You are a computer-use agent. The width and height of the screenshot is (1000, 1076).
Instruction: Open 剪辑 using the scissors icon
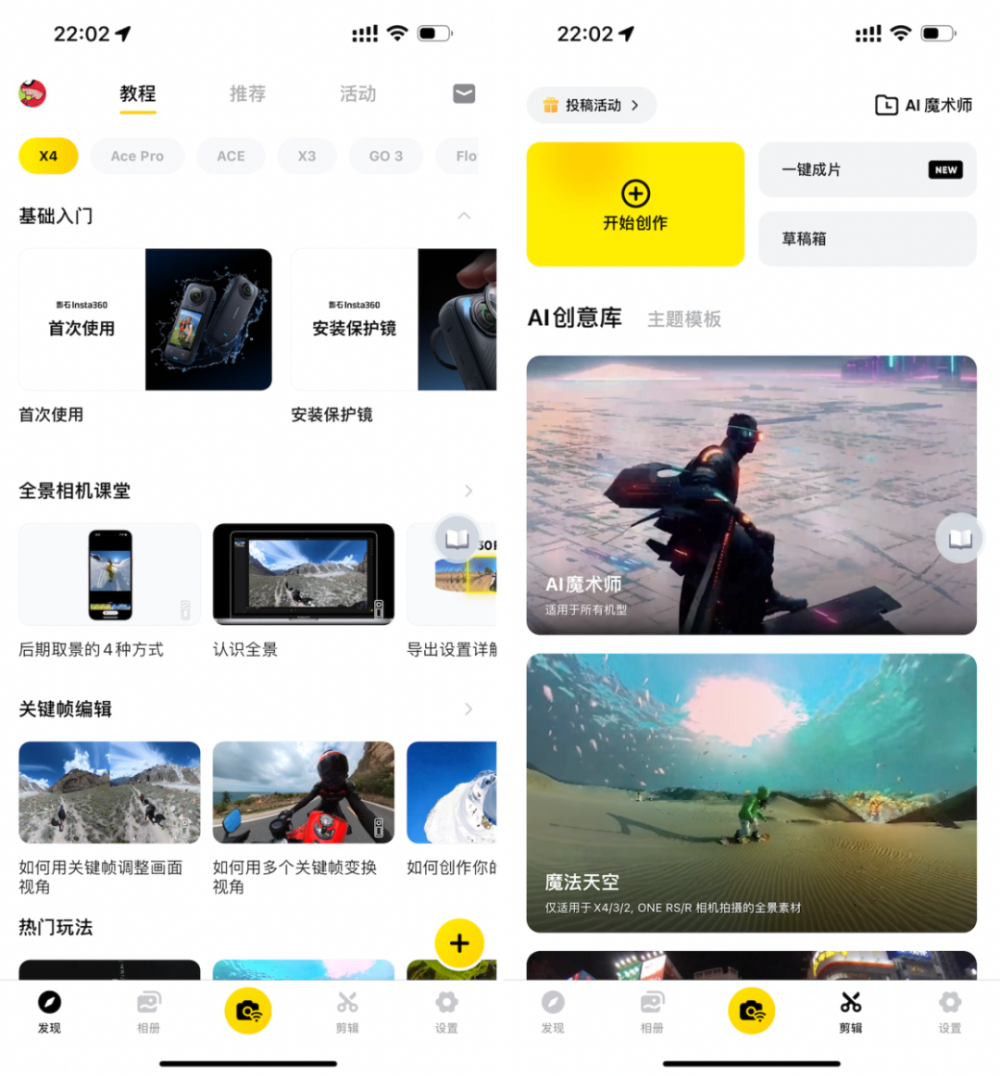[849, 1010]
